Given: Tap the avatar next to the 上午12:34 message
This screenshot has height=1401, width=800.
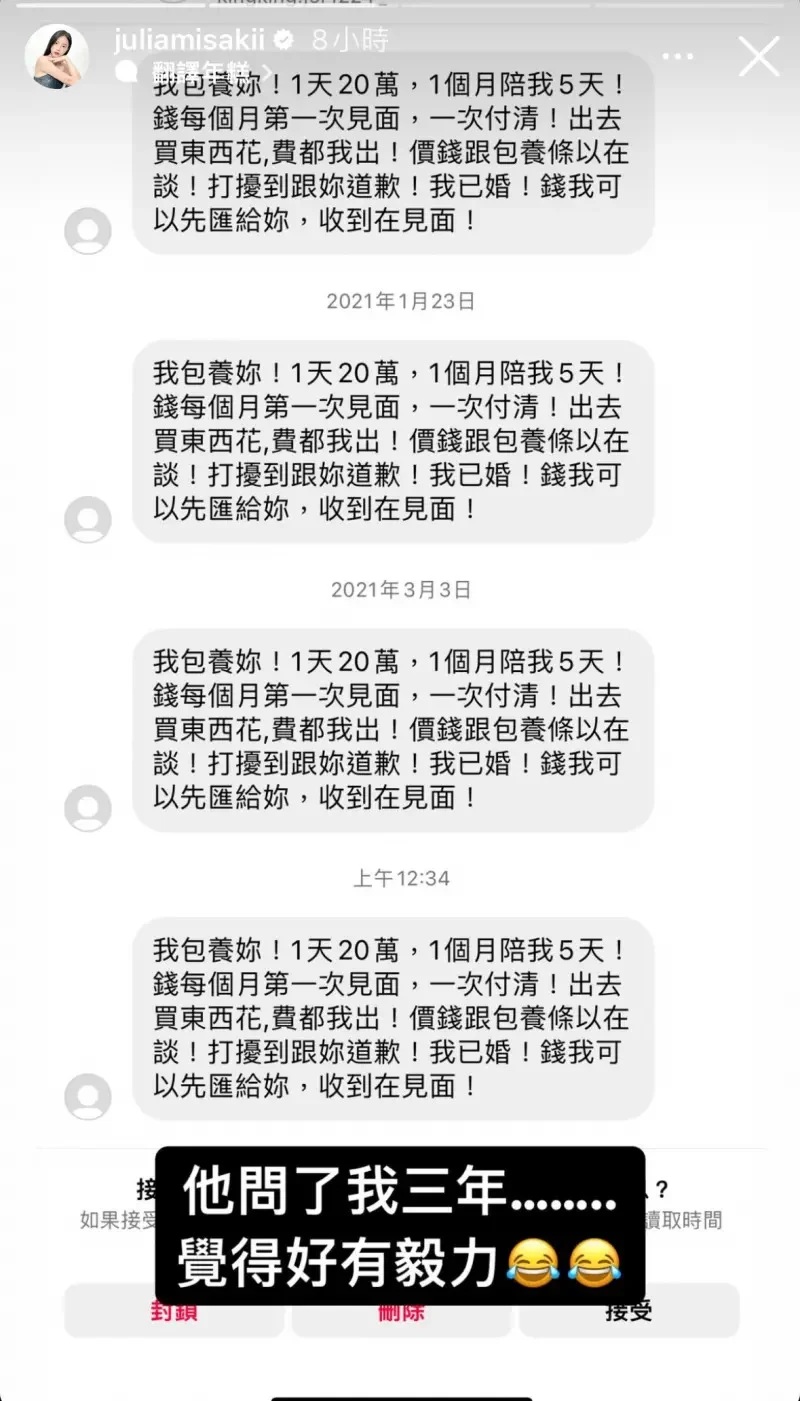Looking at the screenshot, I should [x=87, y=1097].
